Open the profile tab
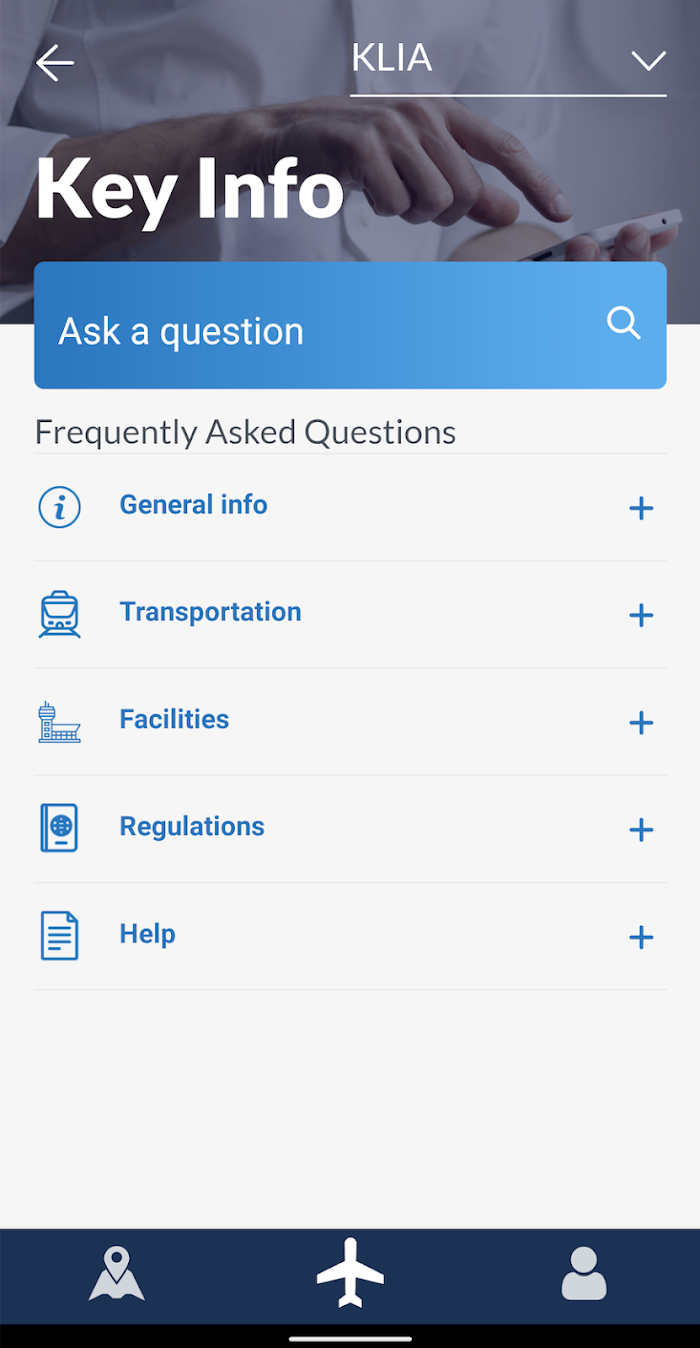 coord(584,1274)
